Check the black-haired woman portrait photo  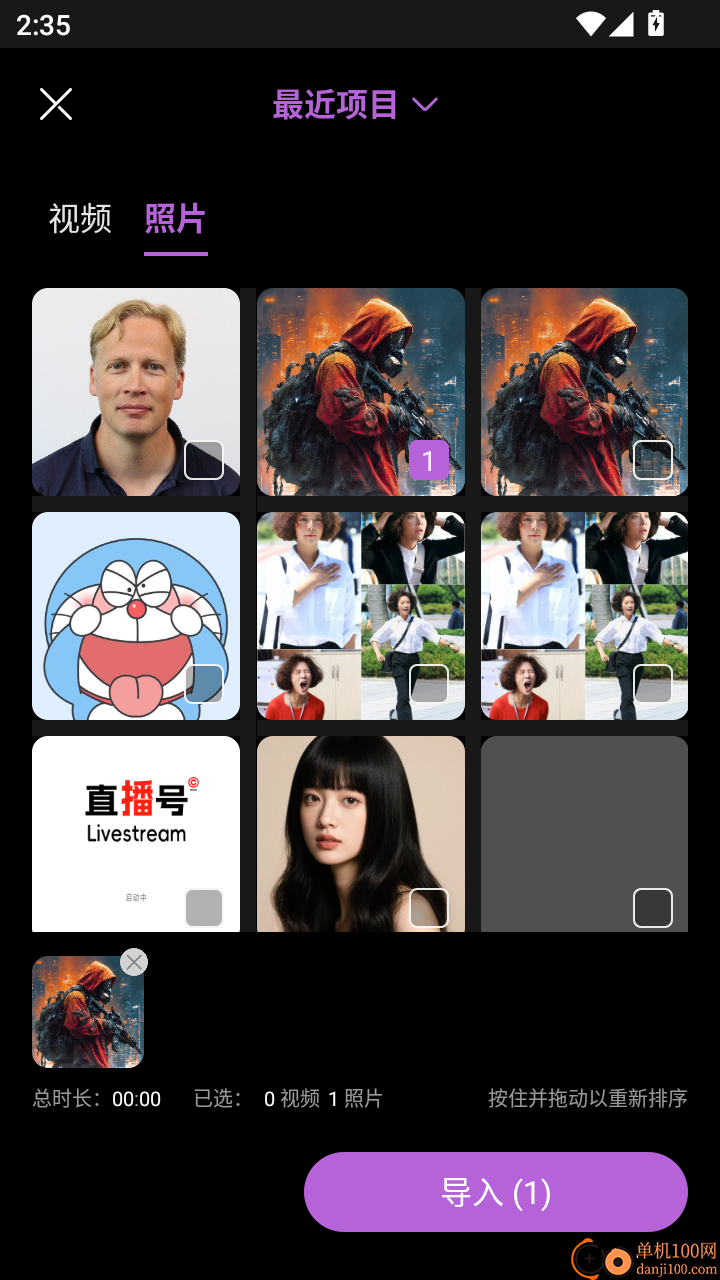(430, 908)
